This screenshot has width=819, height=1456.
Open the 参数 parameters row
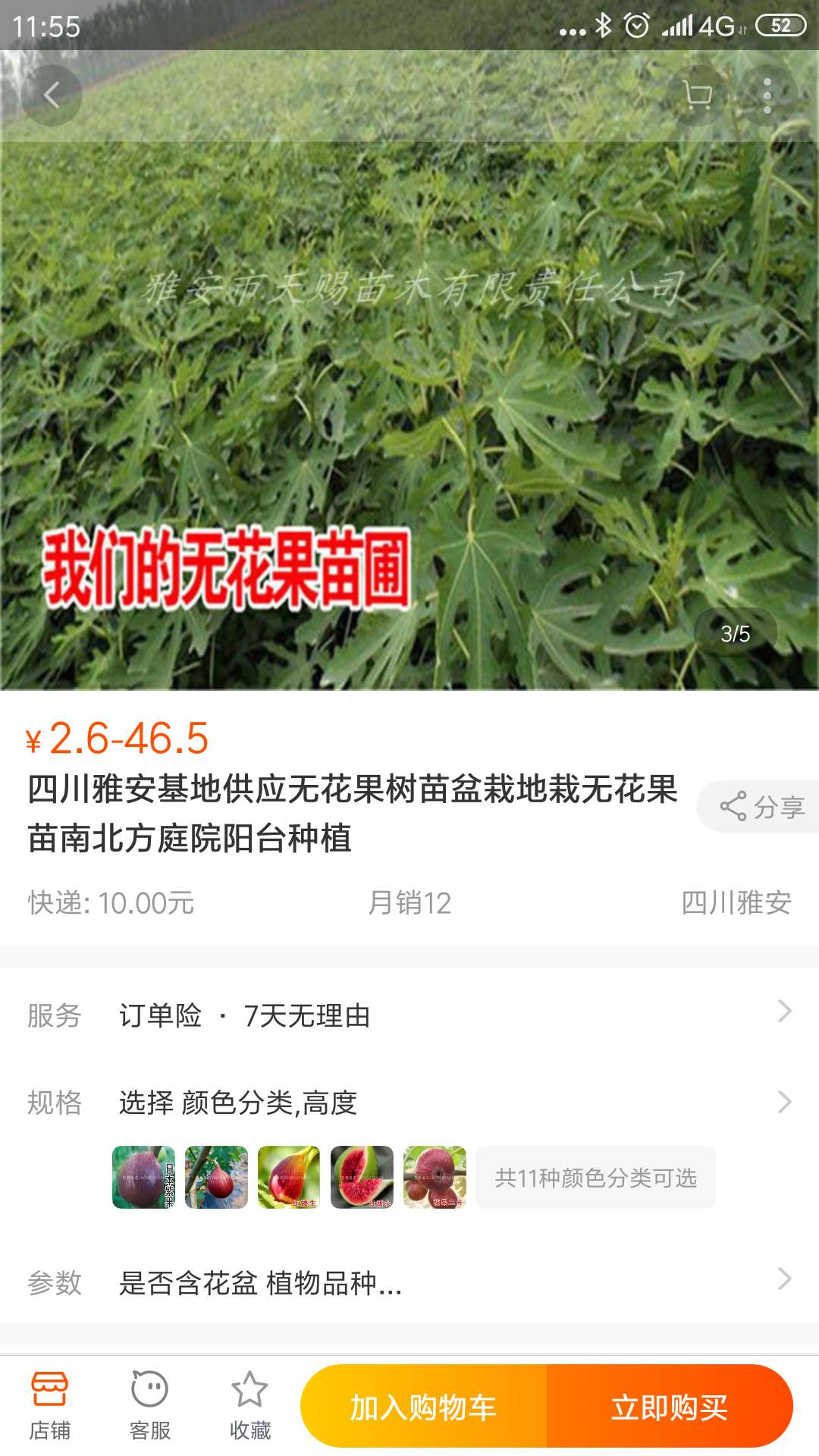pyautogui.click(x=409, y=1282)
